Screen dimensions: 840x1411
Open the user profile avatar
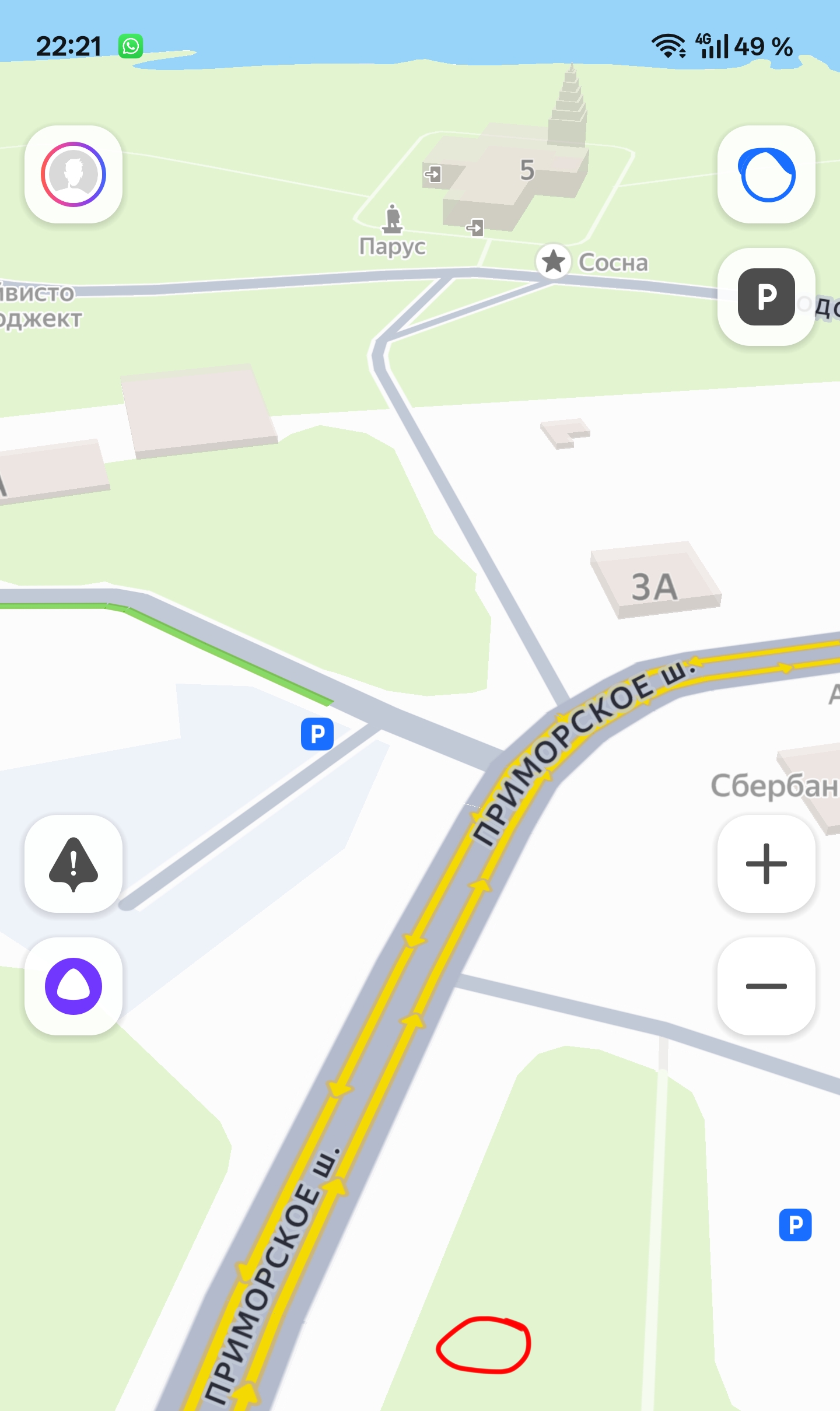tap(73, 174)
